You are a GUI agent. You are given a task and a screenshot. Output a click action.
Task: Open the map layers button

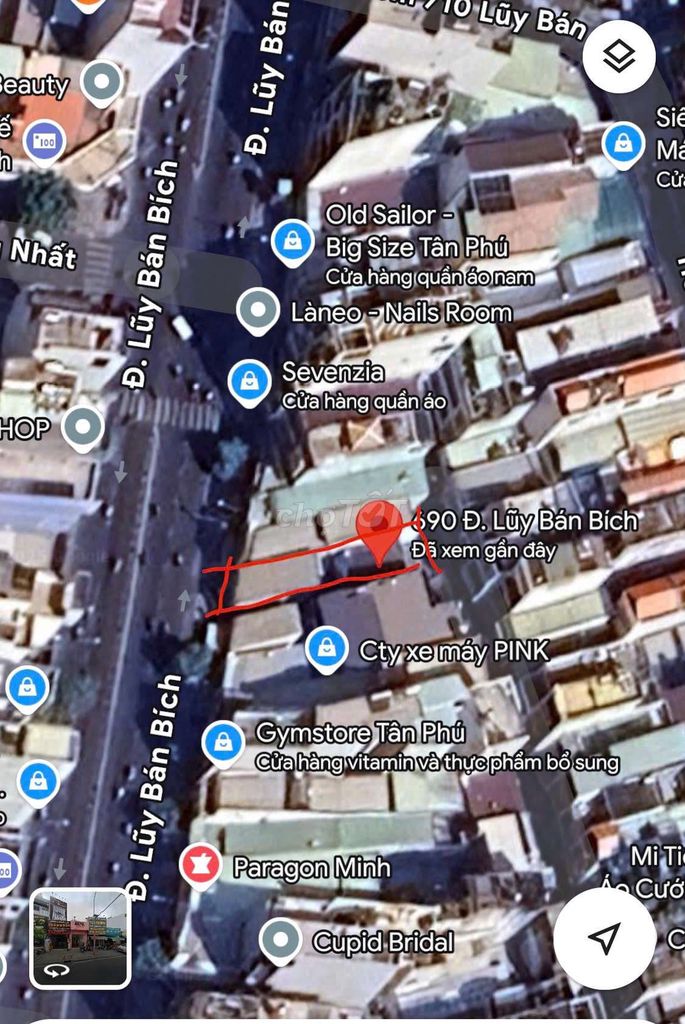619,56
